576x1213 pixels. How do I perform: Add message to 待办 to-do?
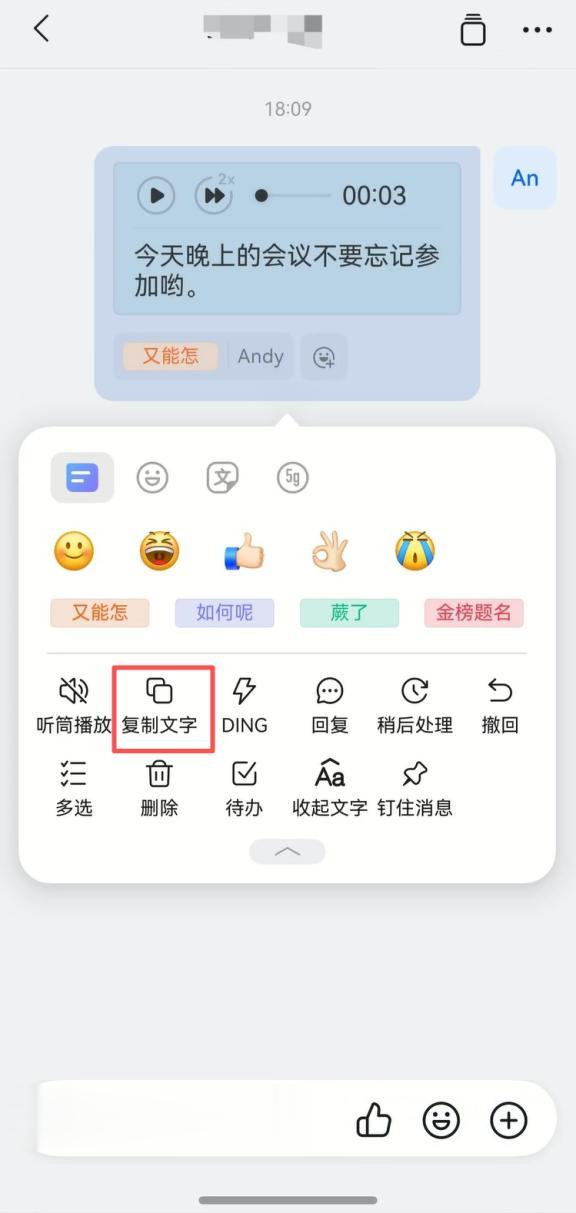(x=245, y=789)
